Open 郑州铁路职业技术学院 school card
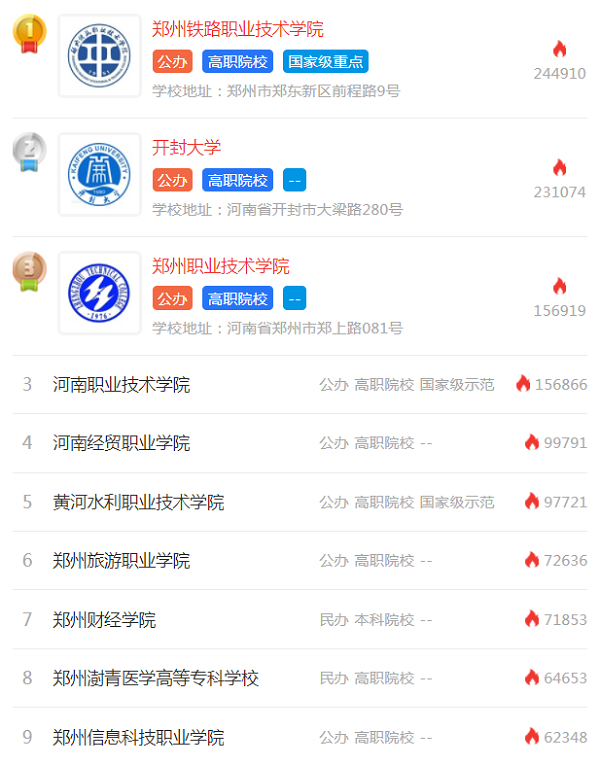This screenshot has height=765, width=600. point(238,30)
